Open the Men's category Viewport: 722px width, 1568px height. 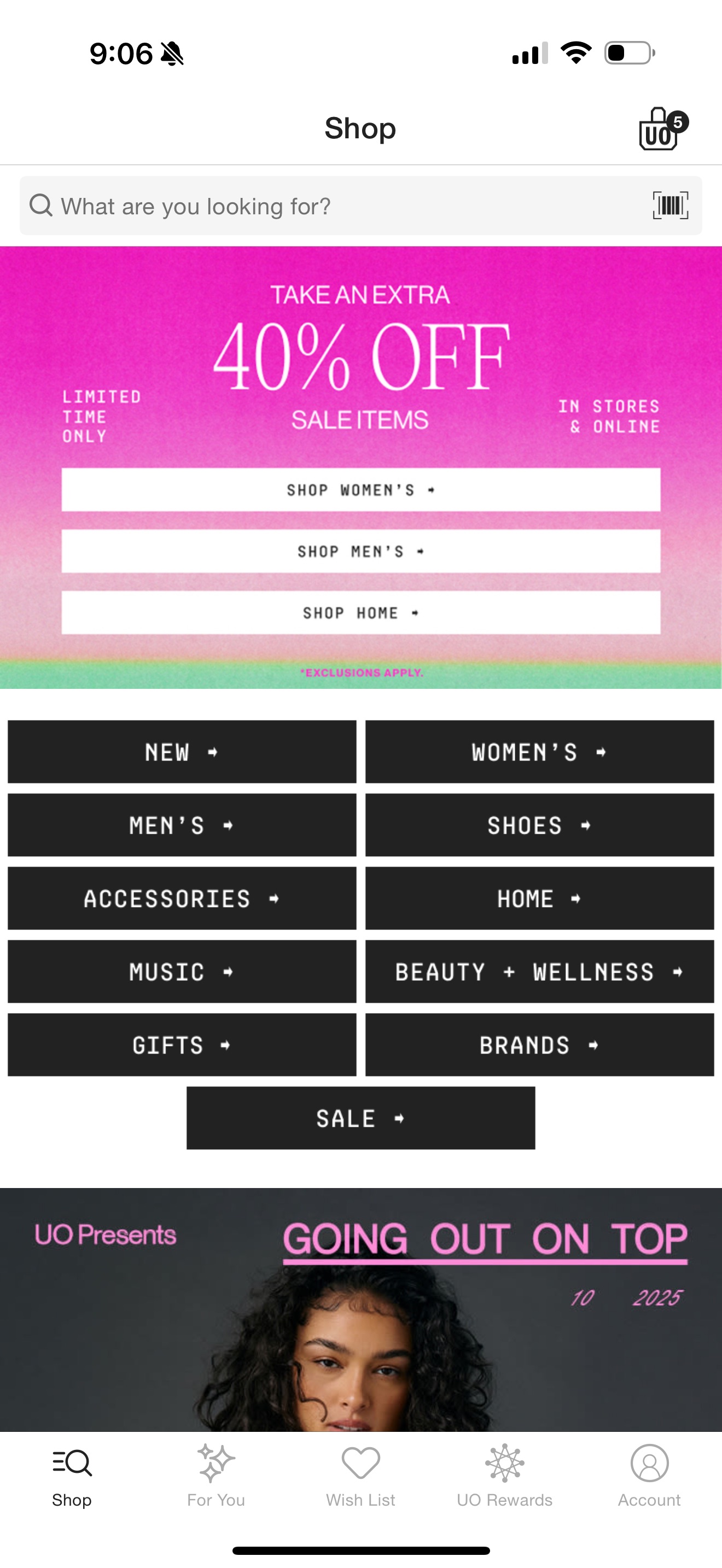tap(182, 826)
